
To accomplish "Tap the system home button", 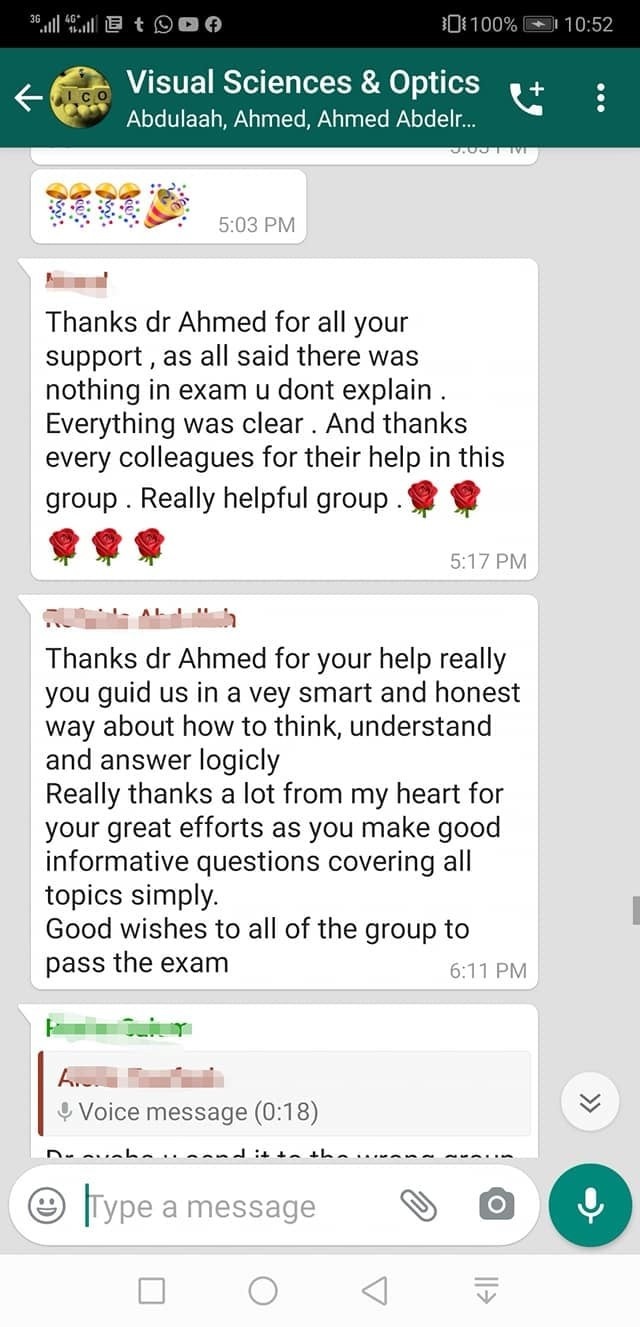I will 263,1291.
